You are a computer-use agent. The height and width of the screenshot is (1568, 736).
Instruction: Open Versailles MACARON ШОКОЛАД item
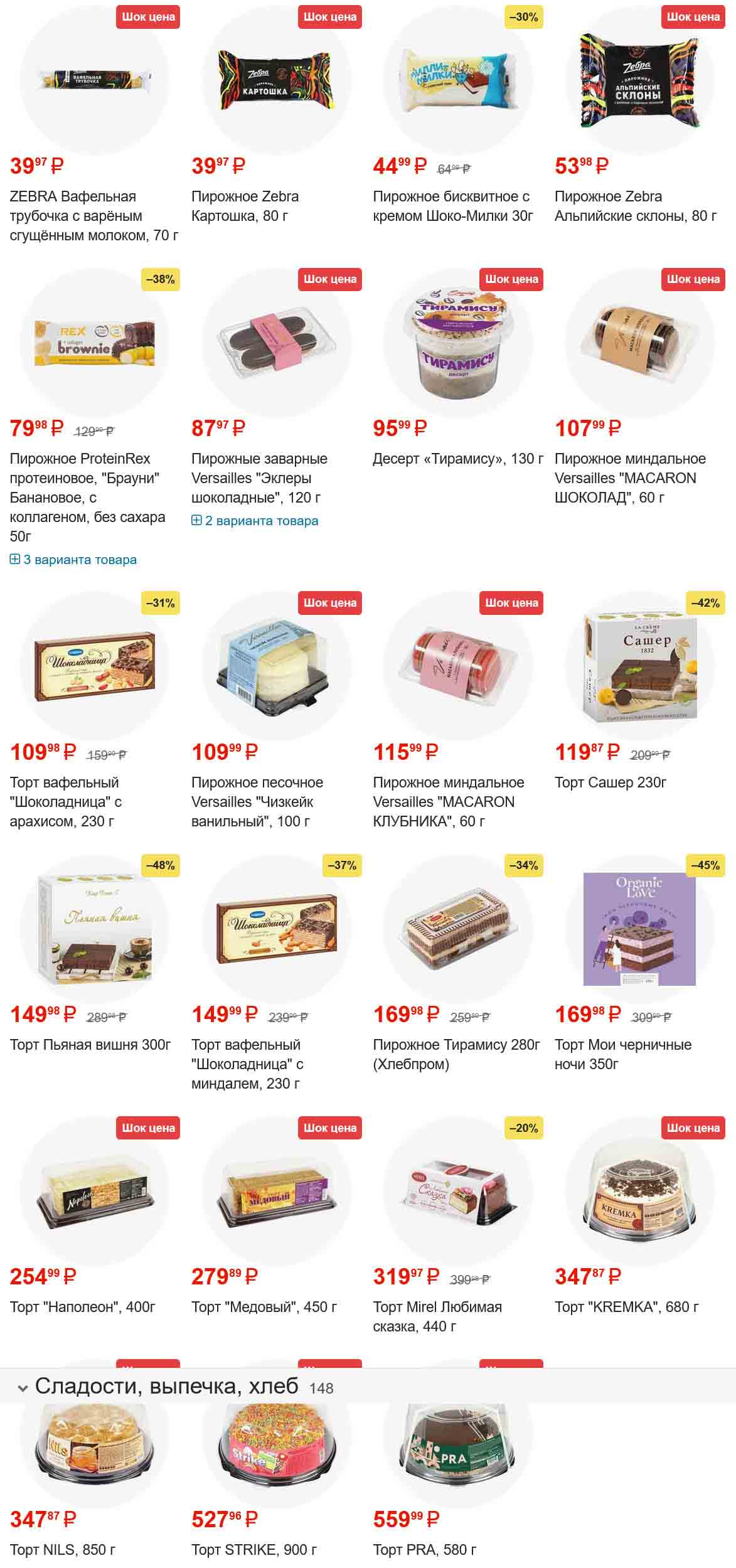click(630, 477)
